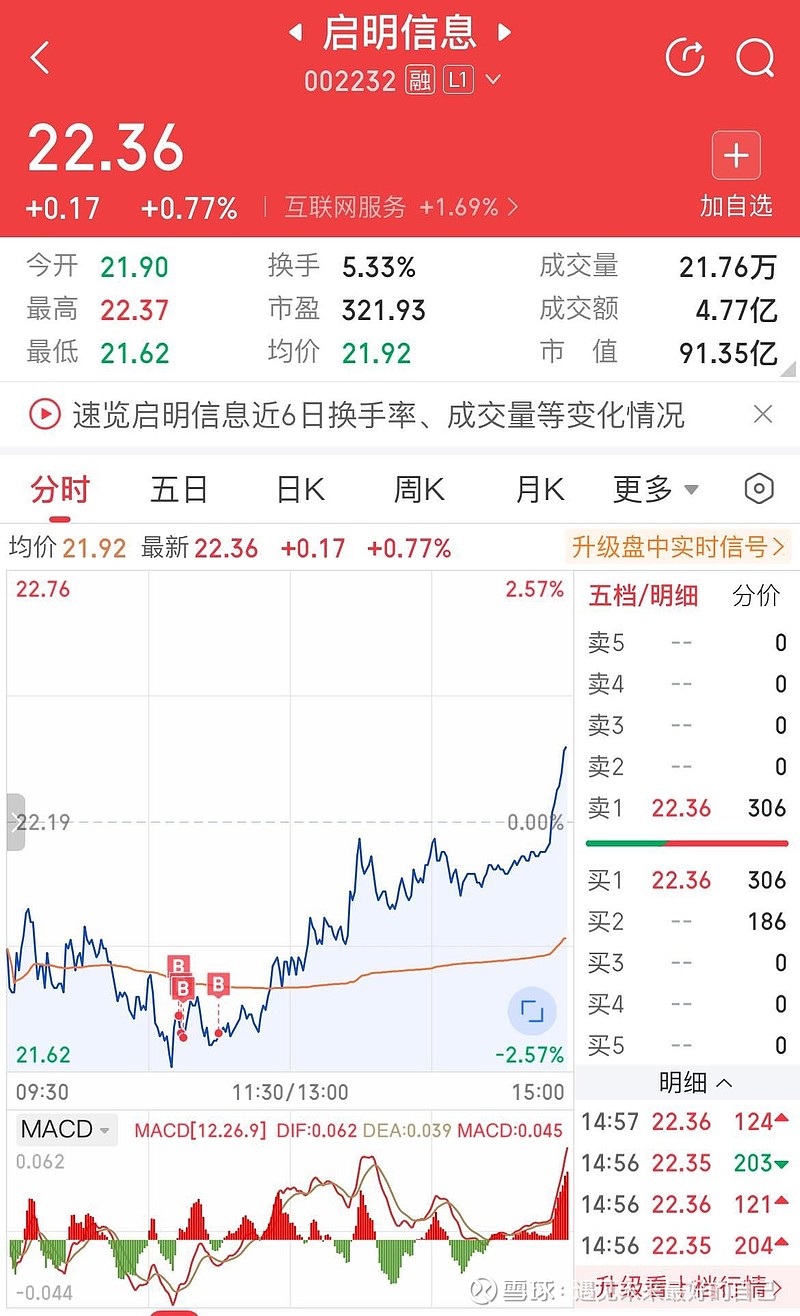Expand the 更多 chart options dropdown

[655, 490]
